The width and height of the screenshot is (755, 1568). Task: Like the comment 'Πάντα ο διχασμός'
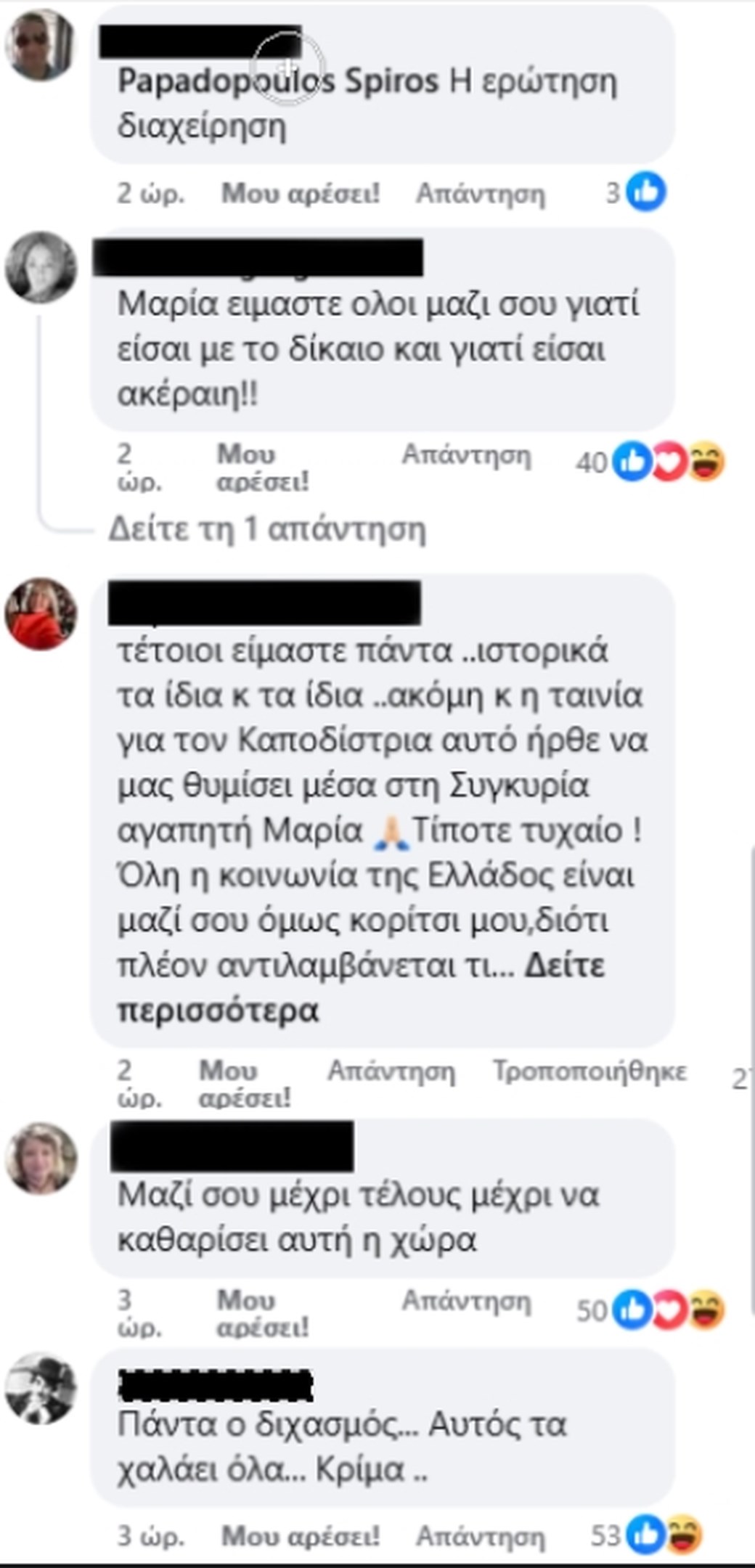pyautogui.click(x=300, y=1536)
